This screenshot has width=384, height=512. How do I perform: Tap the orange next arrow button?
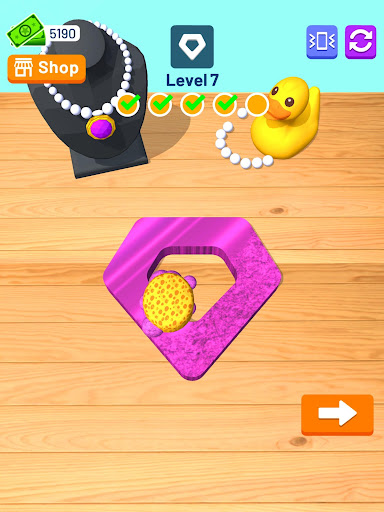point(337,415)
